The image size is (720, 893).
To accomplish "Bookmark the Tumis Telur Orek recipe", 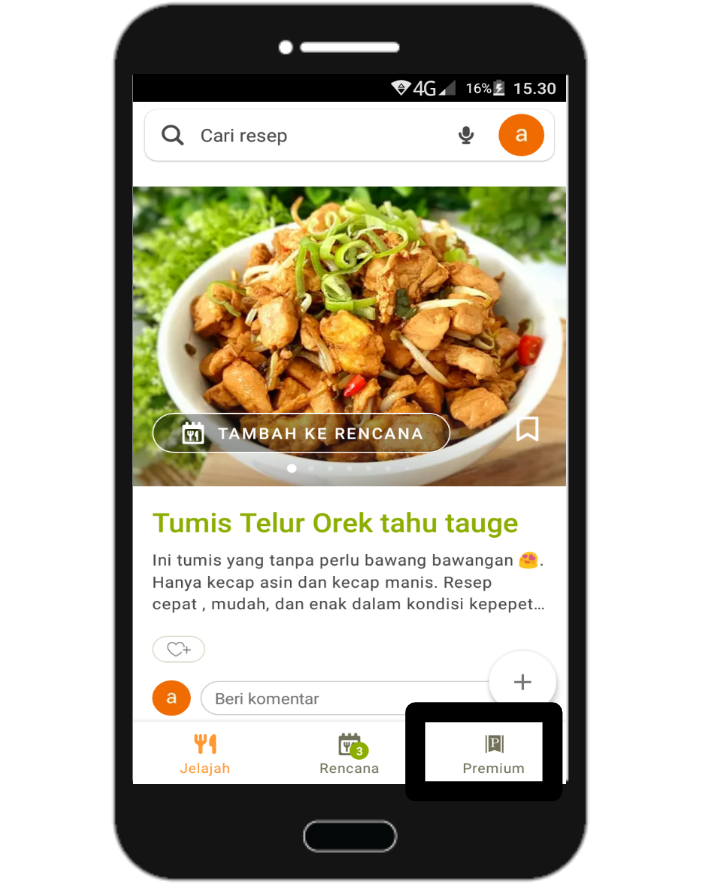I will 527,429.
